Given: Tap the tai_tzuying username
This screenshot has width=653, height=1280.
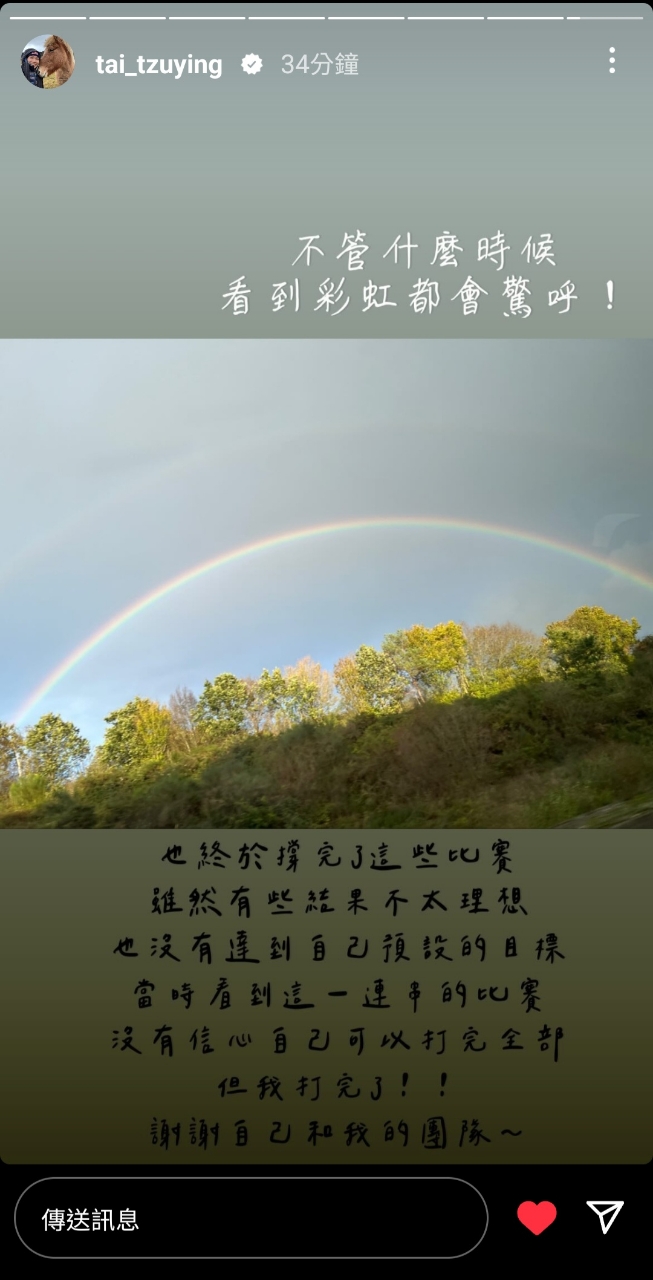Looking at the screenshot, I should pyautogui.click(x=159, y=65).
